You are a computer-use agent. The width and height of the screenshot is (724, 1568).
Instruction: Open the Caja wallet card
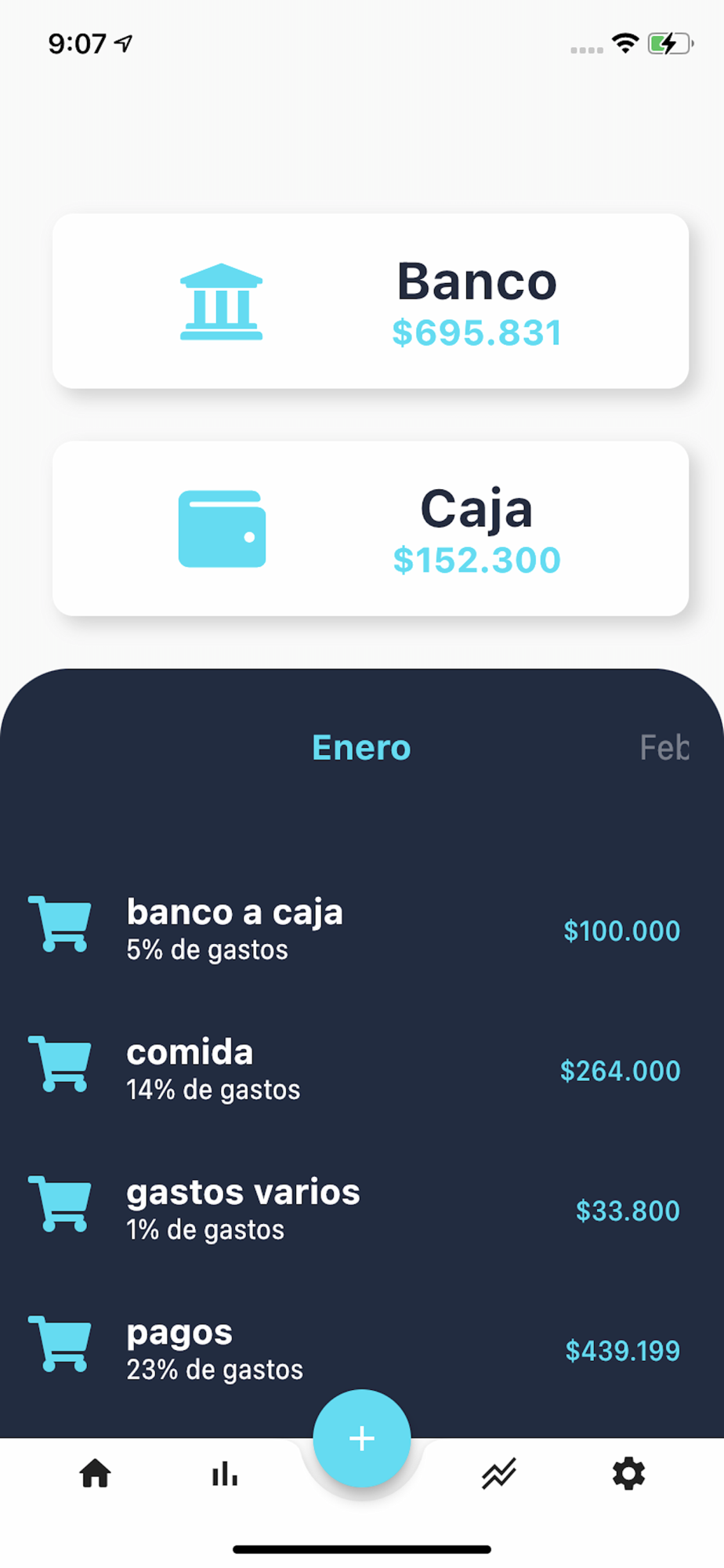pos(370,528)
